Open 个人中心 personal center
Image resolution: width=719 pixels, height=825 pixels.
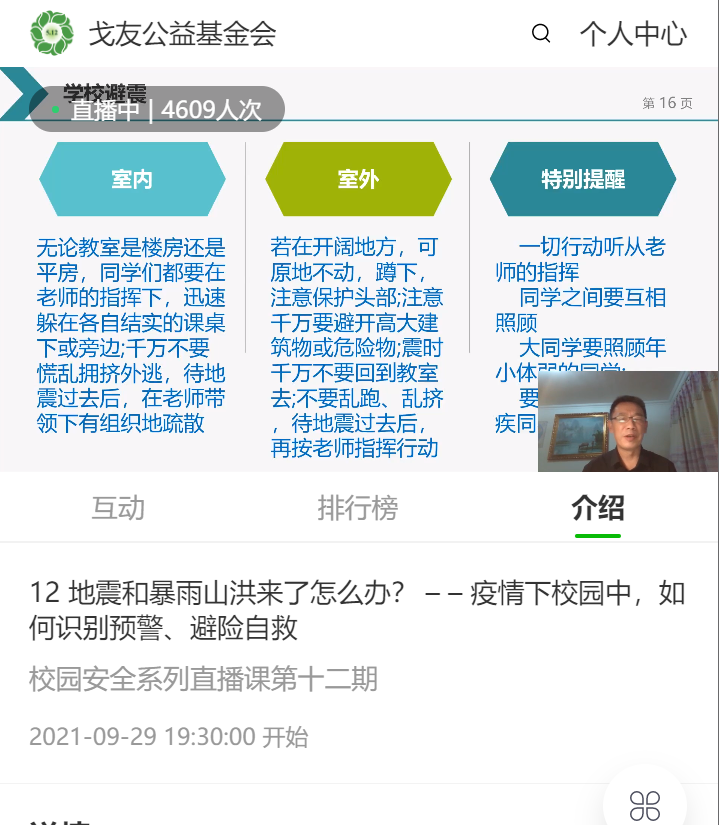click(633, 34)
